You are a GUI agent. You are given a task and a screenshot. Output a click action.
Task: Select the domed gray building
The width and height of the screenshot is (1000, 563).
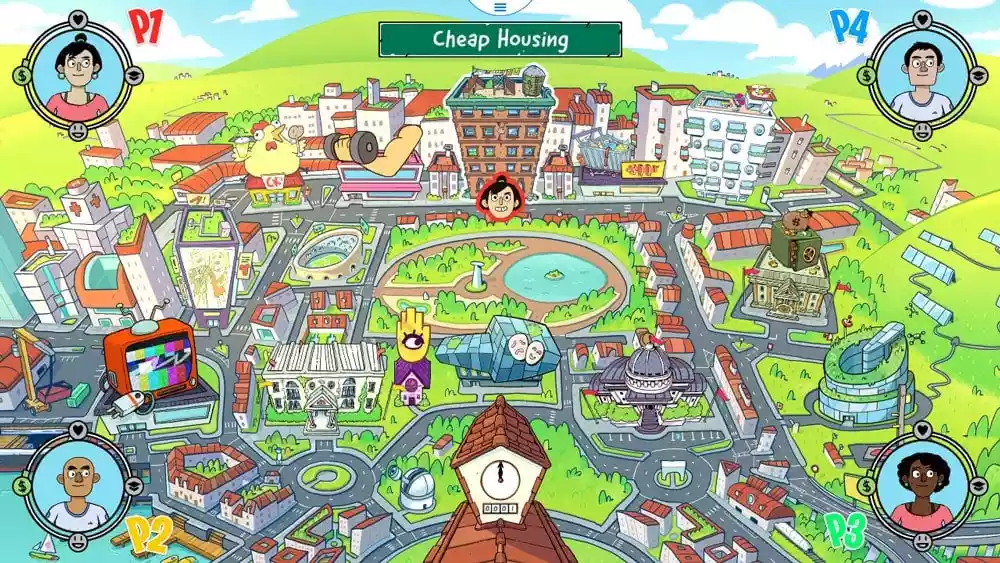click(x=640, y=385)
